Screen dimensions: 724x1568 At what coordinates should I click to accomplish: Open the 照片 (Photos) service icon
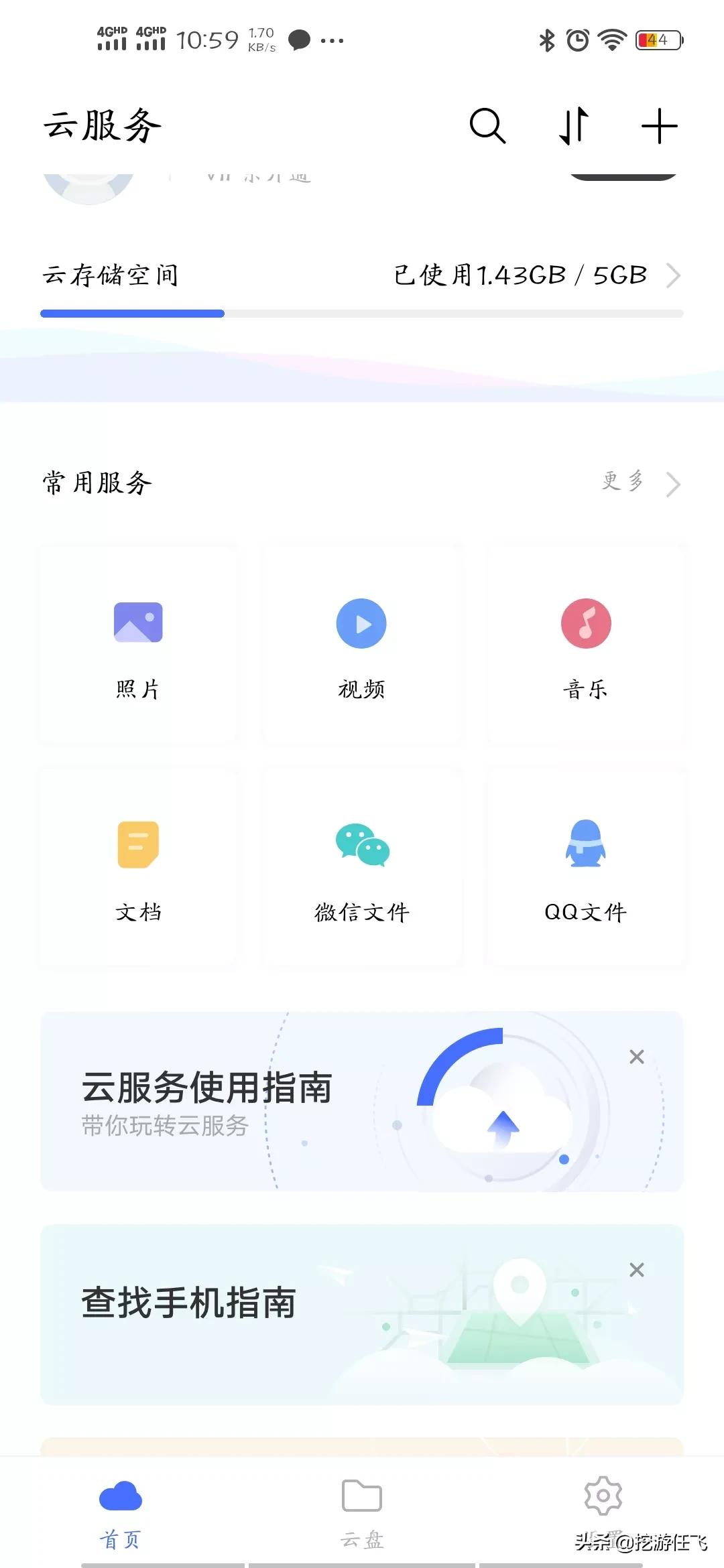tap(137, 645)
